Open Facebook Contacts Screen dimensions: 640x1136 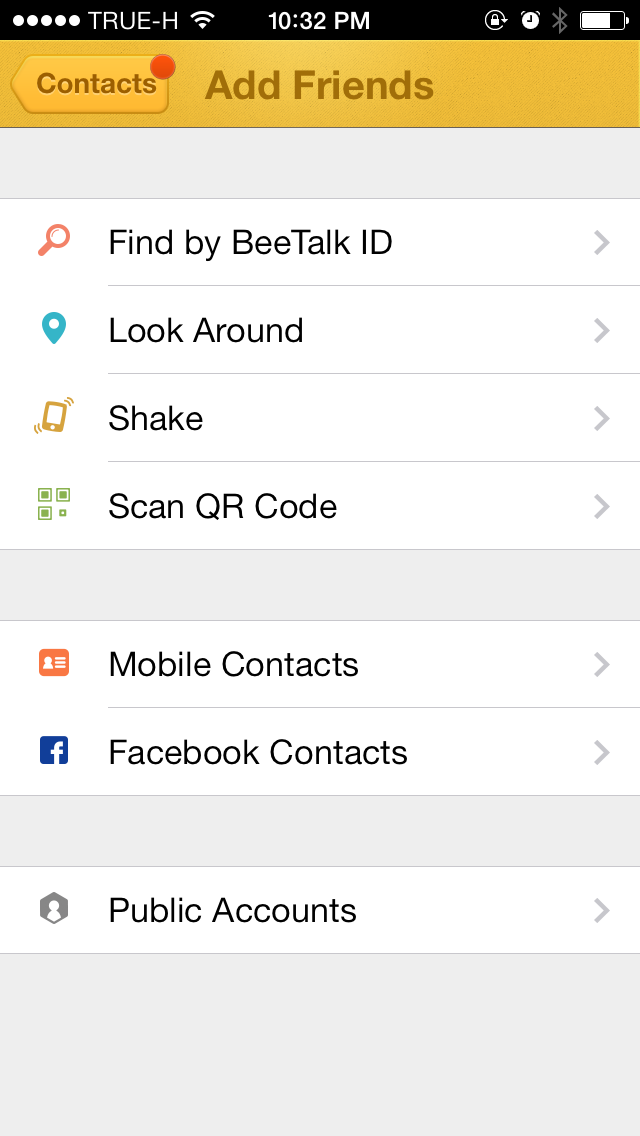320,752
